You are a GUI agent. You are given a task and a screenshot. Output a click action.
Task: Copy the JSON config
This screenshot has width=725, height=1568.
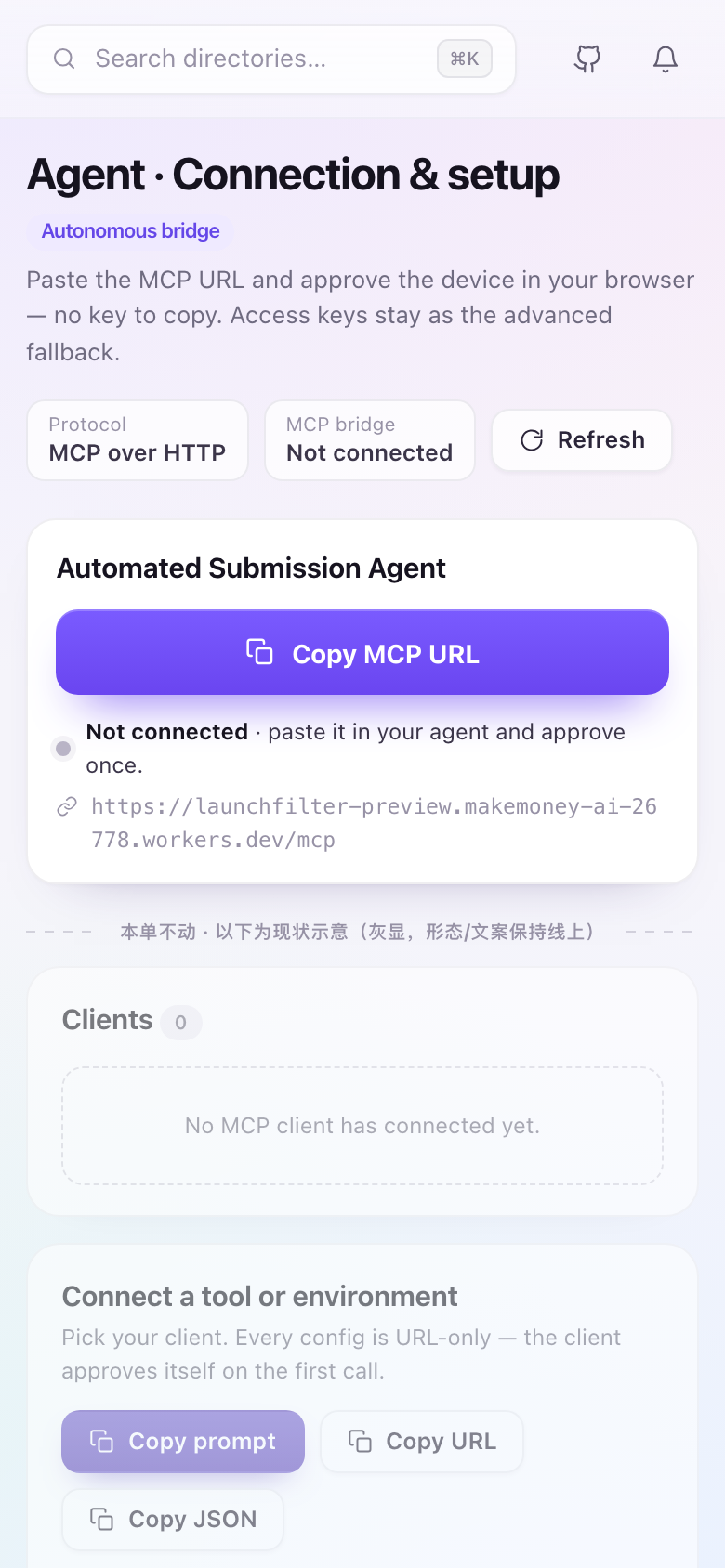[x=173, y=1520]
